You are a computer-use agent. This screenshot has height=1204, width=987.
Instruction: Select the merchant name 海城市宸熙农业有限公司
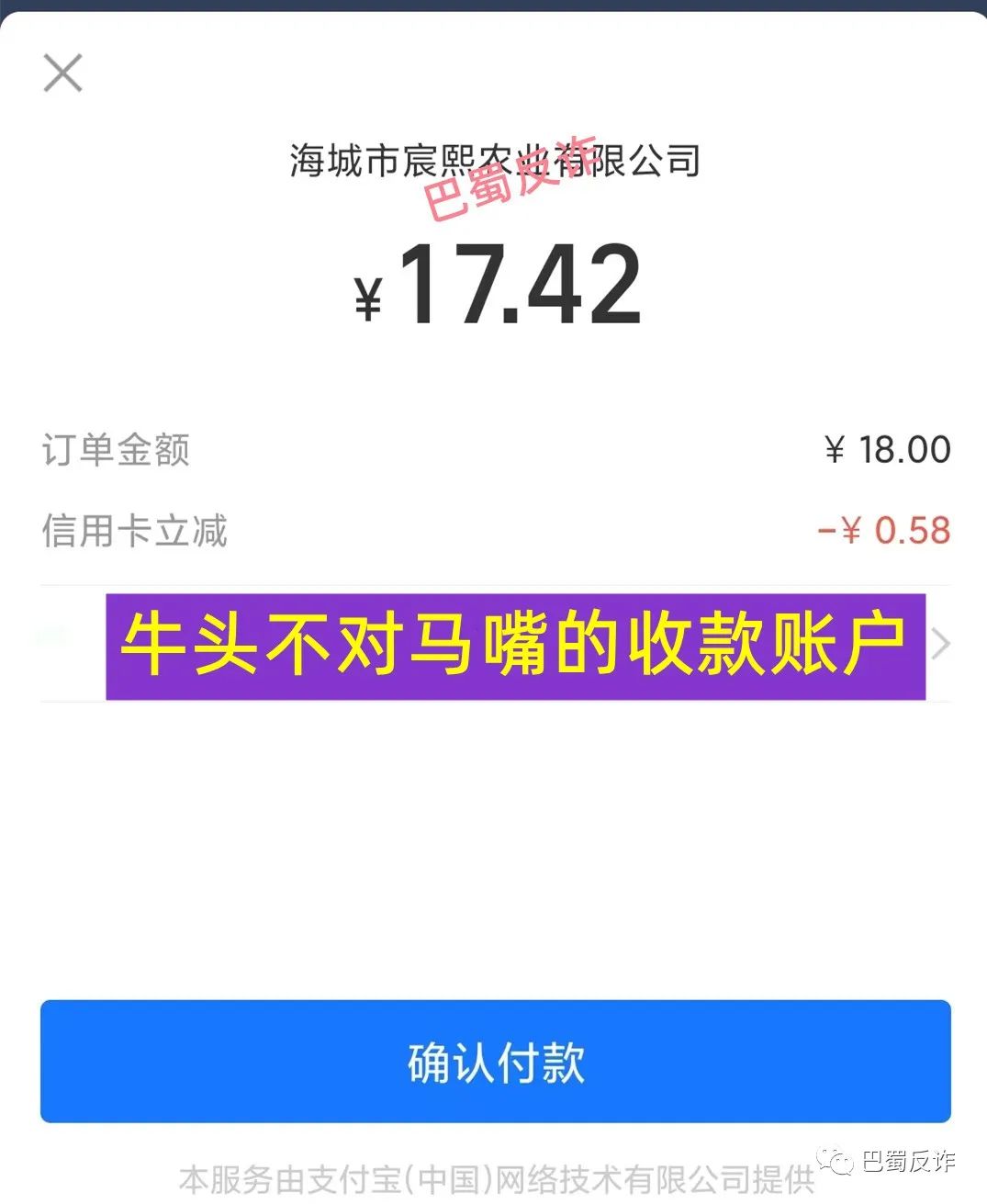pos(493,162)
